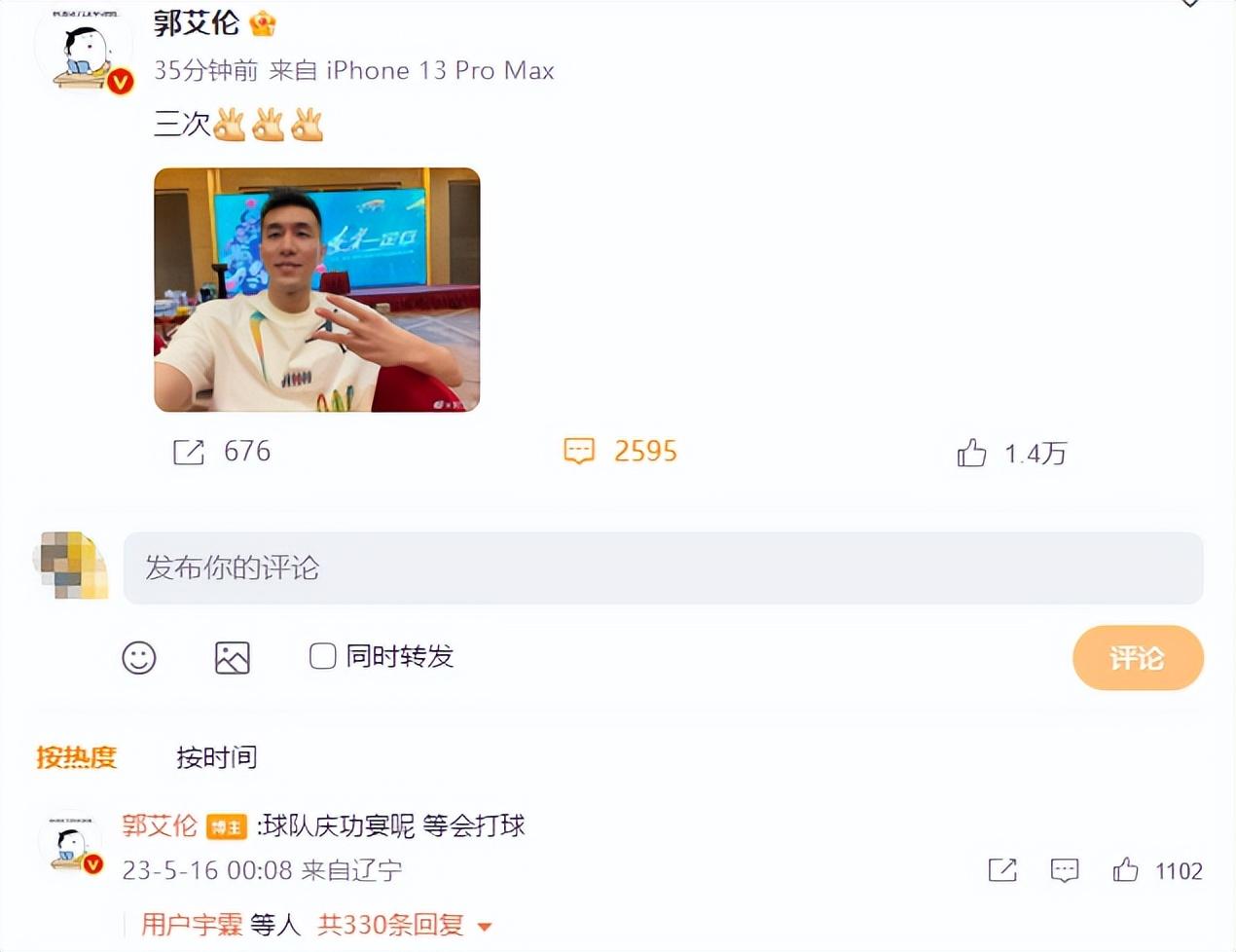
Task: Open the post's attached photo
Action: [316, 289]
